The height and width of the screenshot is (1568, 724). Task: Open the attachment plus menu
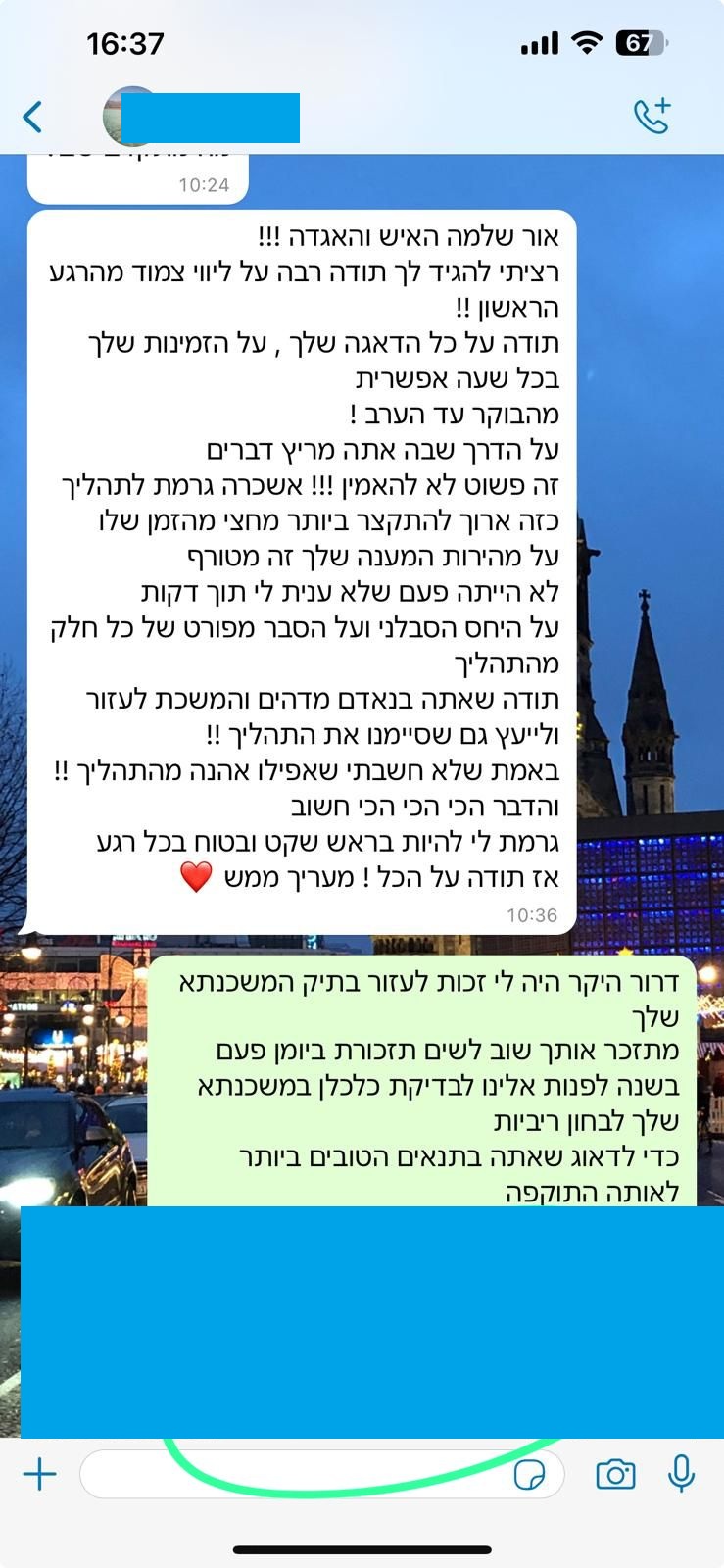pos(39,1474)
